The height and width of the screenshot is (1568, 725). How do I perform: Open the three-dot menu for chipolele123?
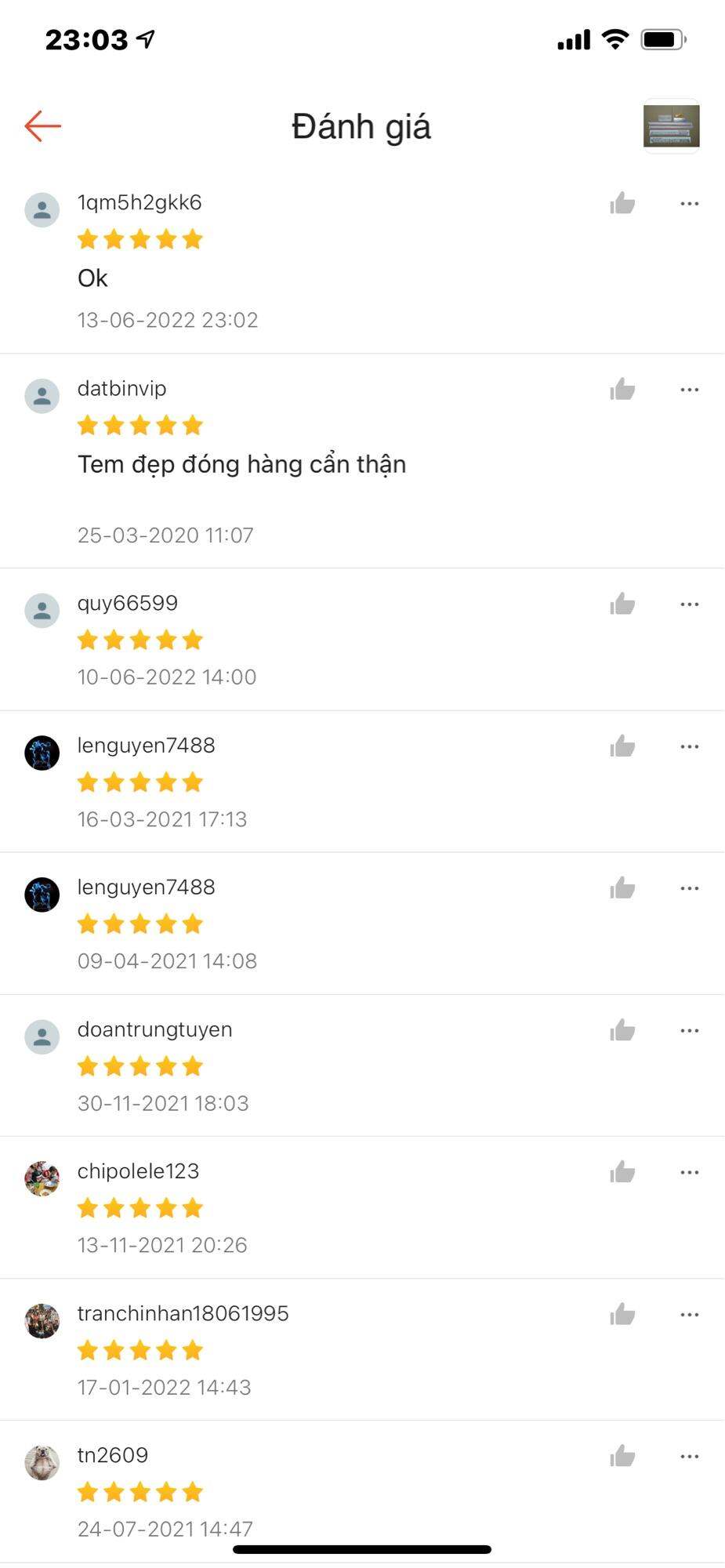click(689, 1173)
